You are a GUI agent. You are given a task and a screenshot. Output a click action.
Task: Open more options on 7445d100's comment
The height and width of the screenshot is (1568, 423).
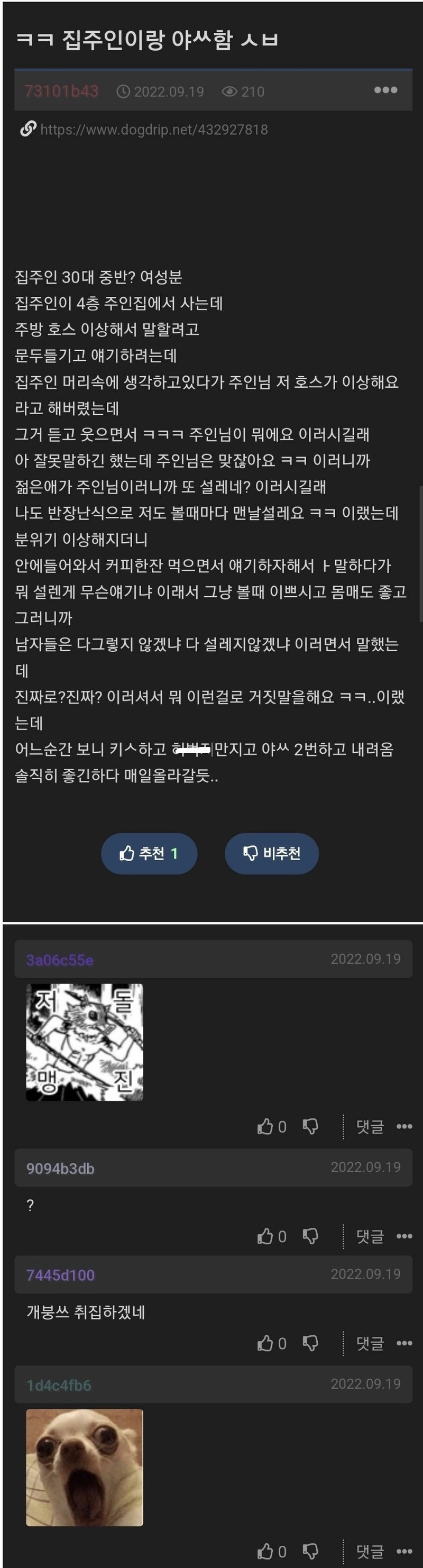(404, 1343)
